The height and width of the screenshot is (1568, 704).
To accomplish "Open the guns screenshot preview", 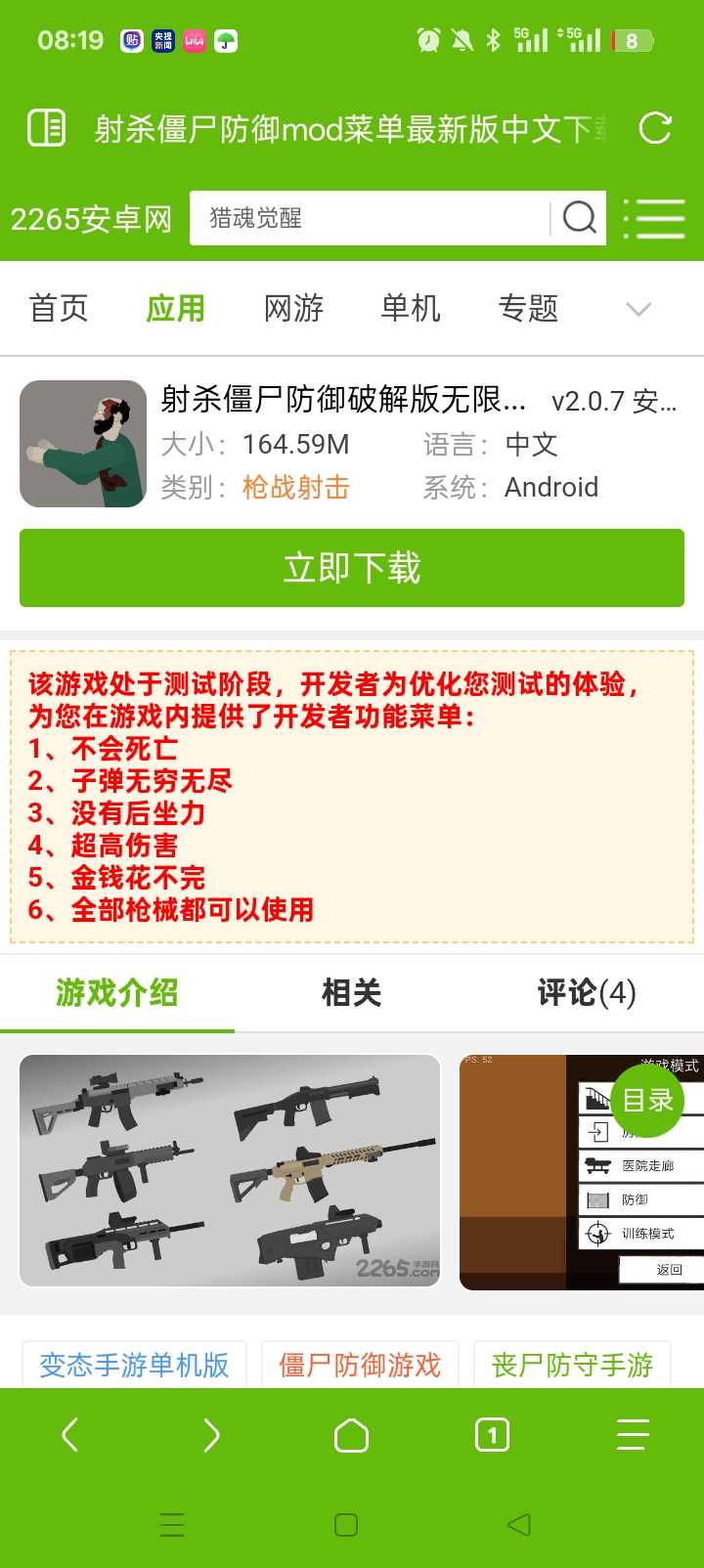I will 230,1170.
